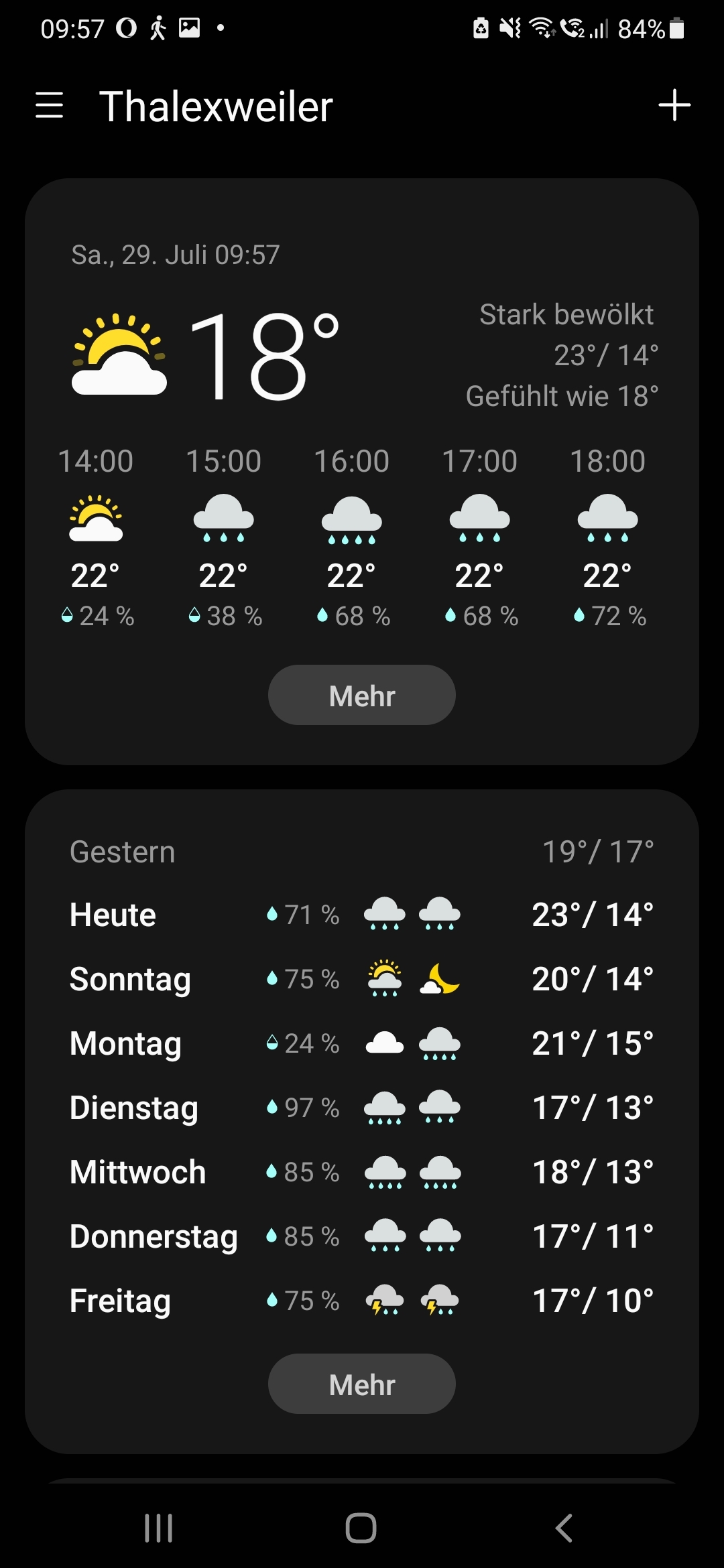Add a new location with plus icon
The height and width of the screenshot is (1568, 724).
pos(674,106)
